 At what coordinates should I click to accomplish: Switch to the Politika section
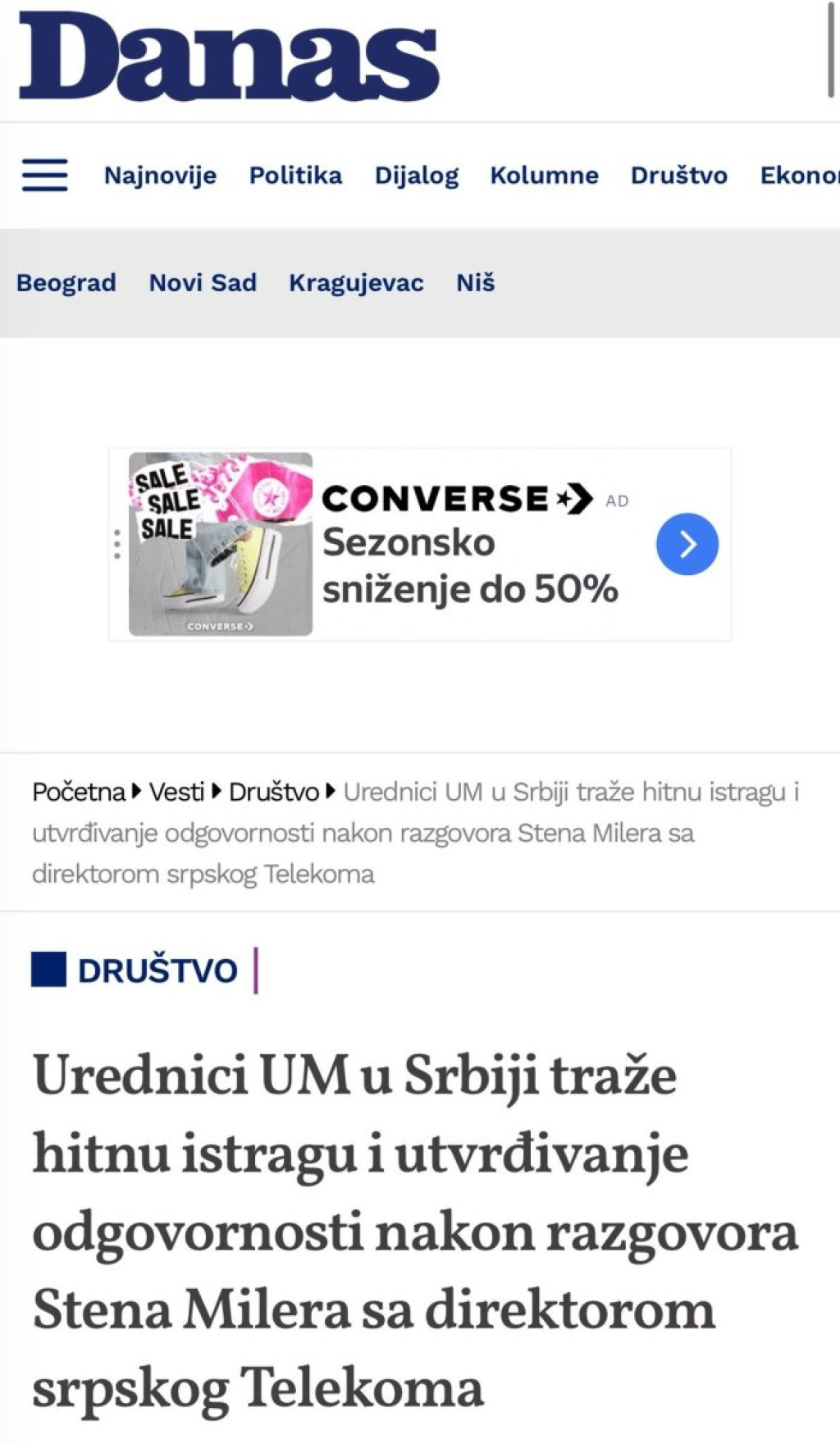point(295,176)
